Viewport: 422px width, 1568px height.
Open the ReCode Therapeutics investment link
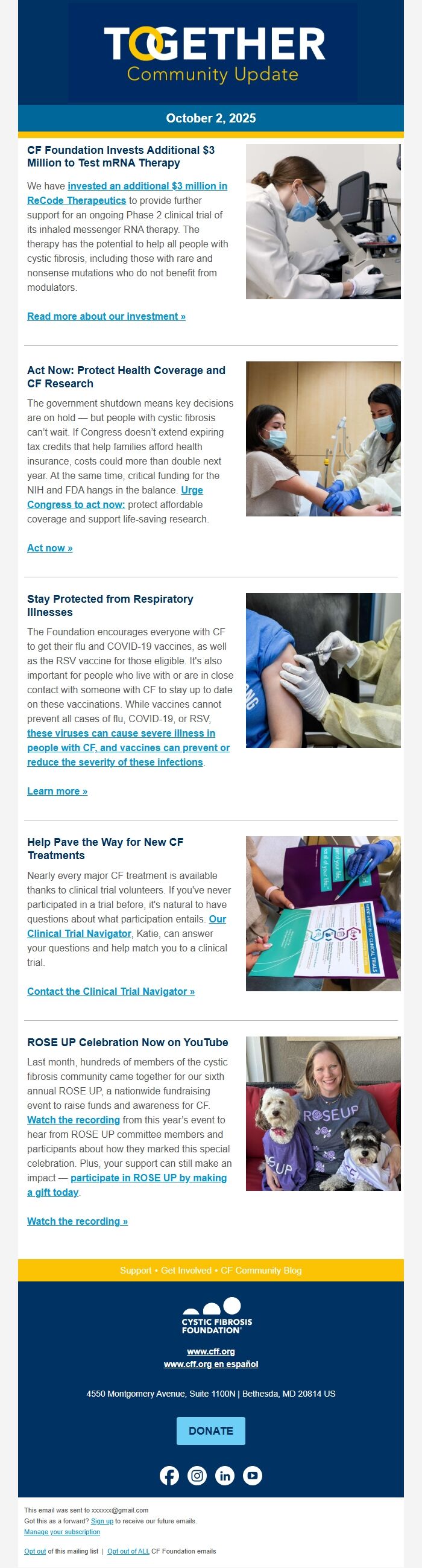coord(147,186)
